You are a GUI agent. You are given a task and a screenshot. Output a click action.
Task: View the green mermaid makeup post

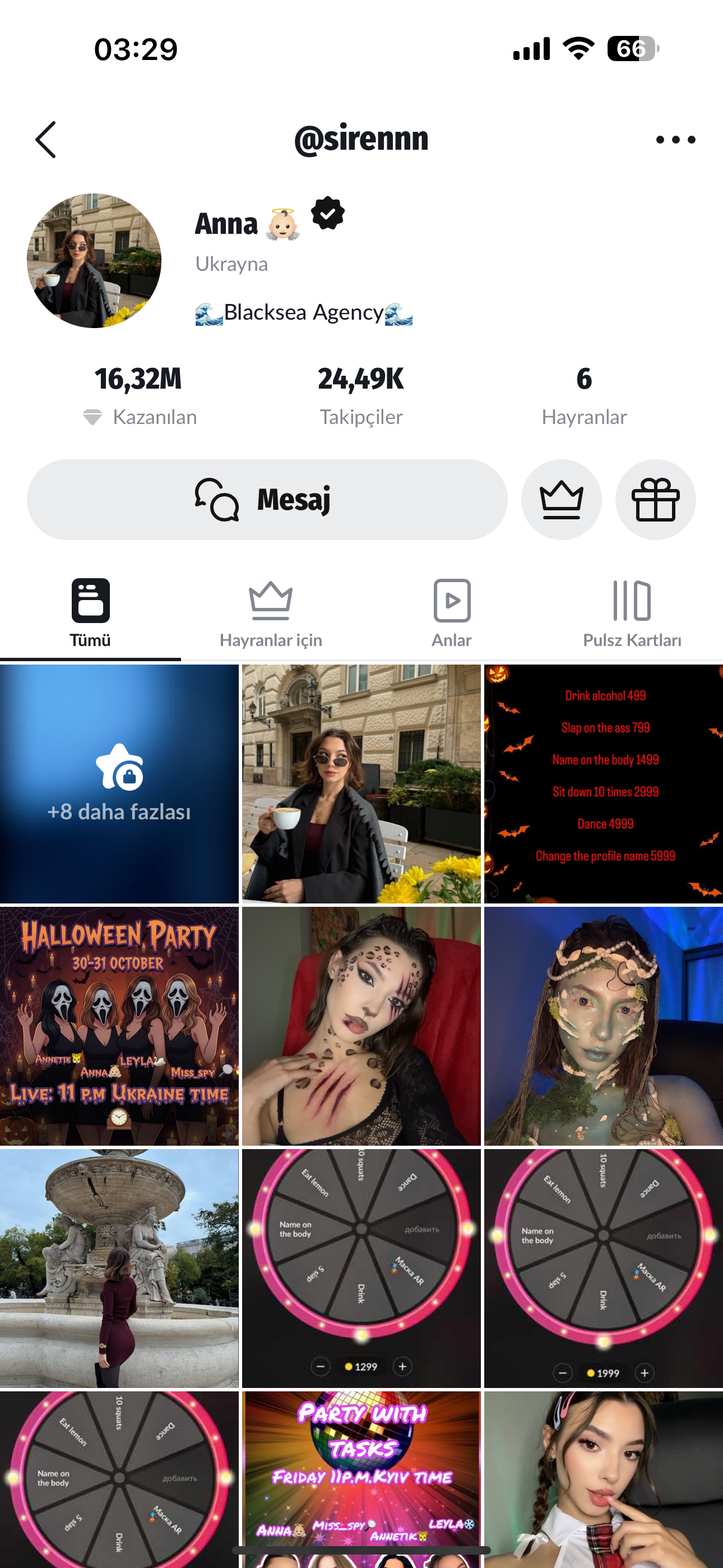[x=604, y=1026]
